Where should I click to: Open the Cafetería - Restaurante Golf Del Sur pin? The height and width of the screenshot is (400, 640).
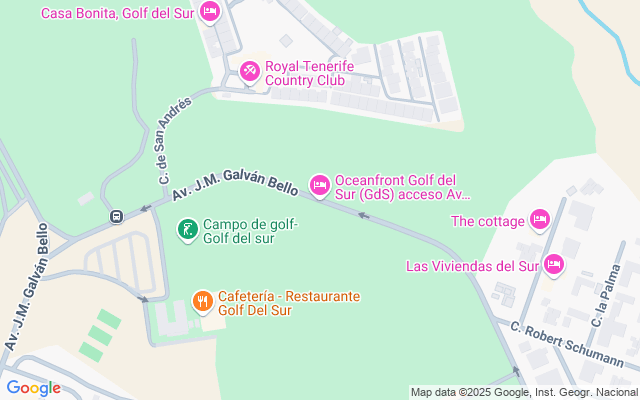click(x=202, y=301)
